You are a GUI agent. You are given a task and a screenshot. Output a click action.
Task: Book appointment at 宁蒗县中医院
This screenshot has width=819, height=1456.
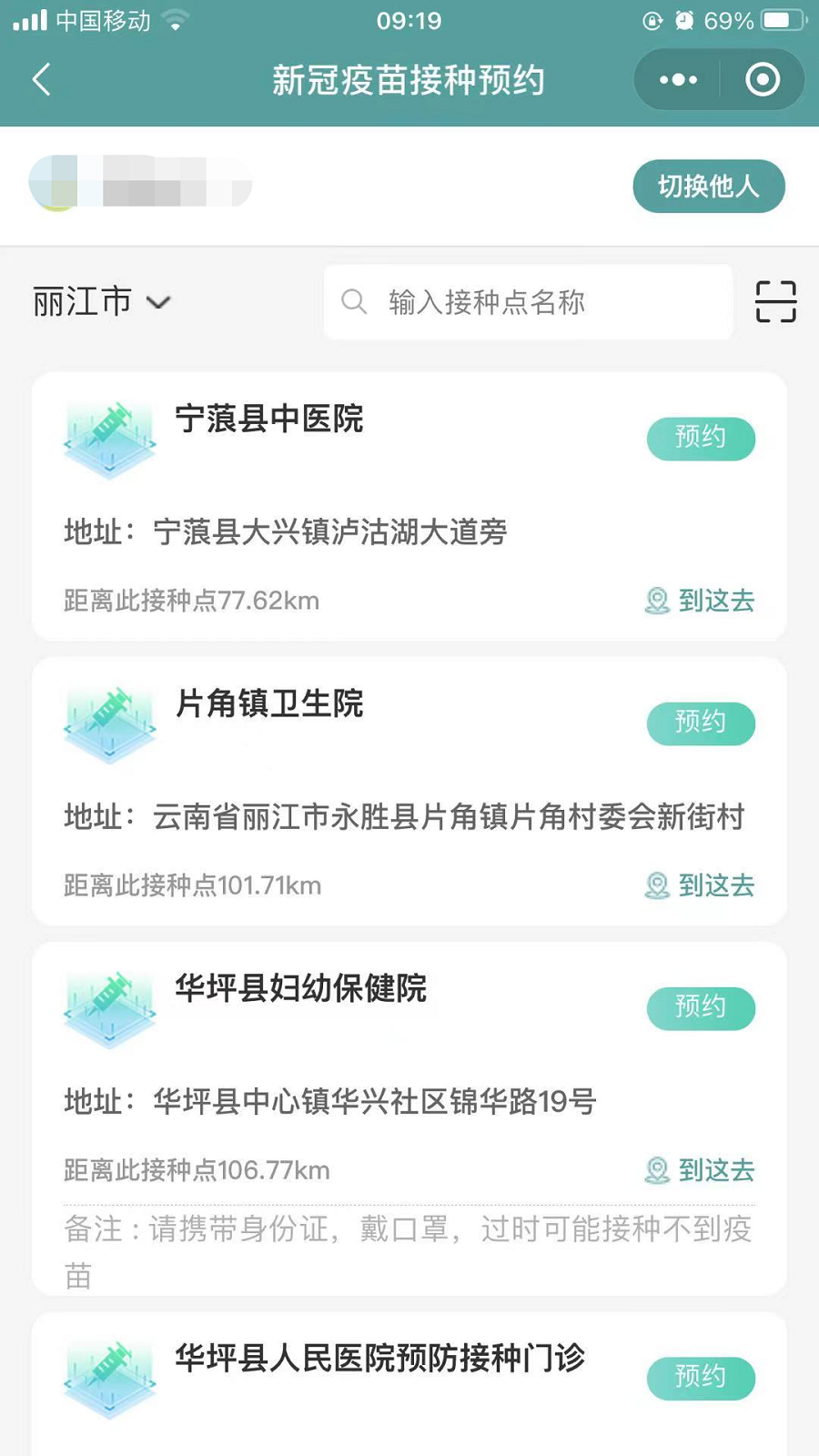(700, 439)
